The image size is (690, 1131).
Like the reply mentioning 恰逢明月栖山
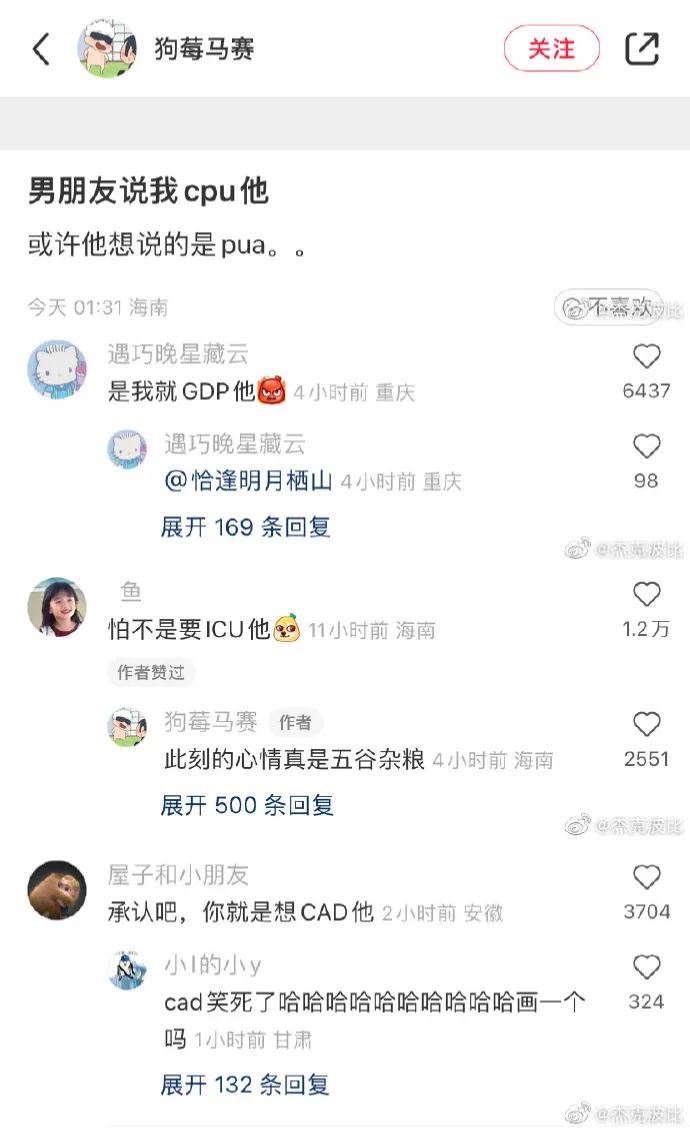(646, 446)
